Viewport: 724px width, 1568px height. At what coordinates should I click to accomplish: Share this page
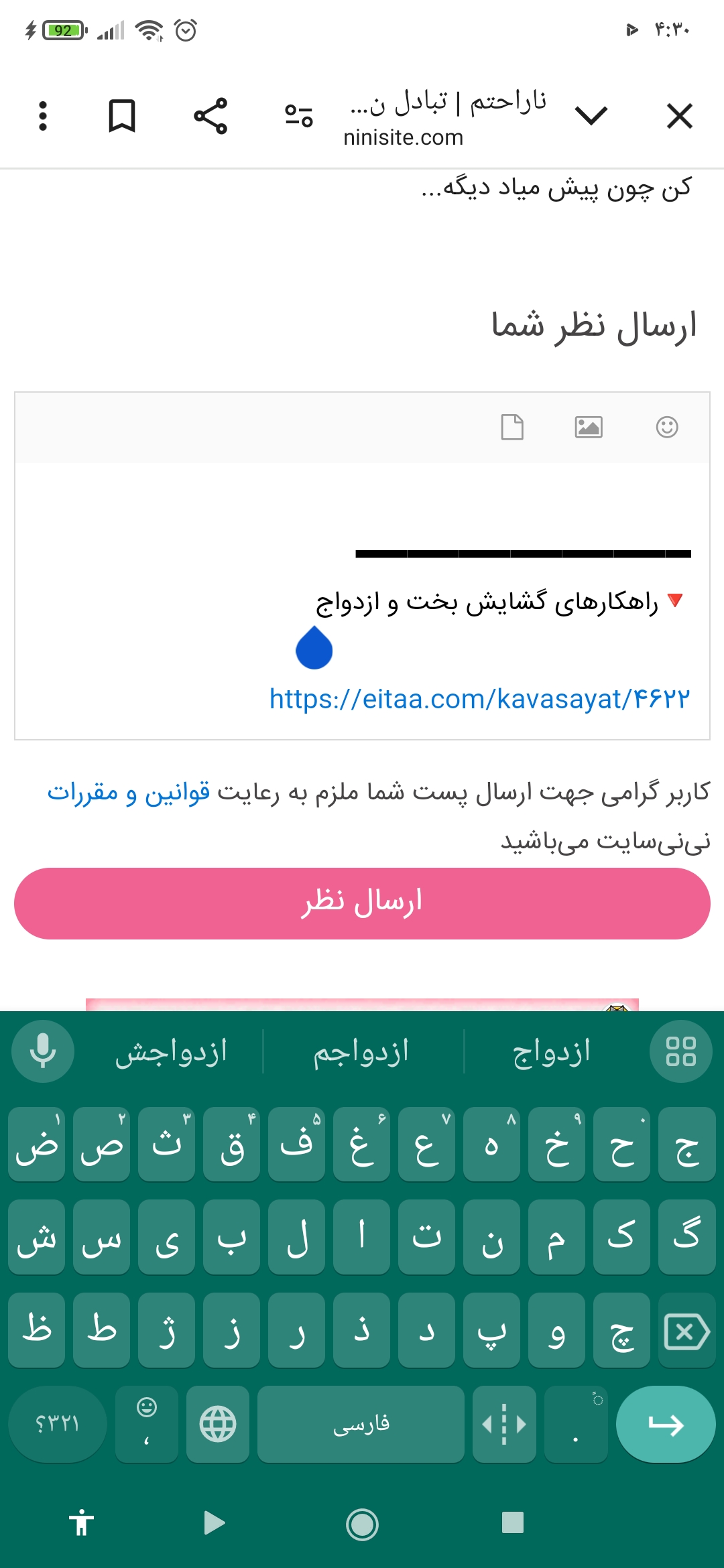(x=210, y=116)
